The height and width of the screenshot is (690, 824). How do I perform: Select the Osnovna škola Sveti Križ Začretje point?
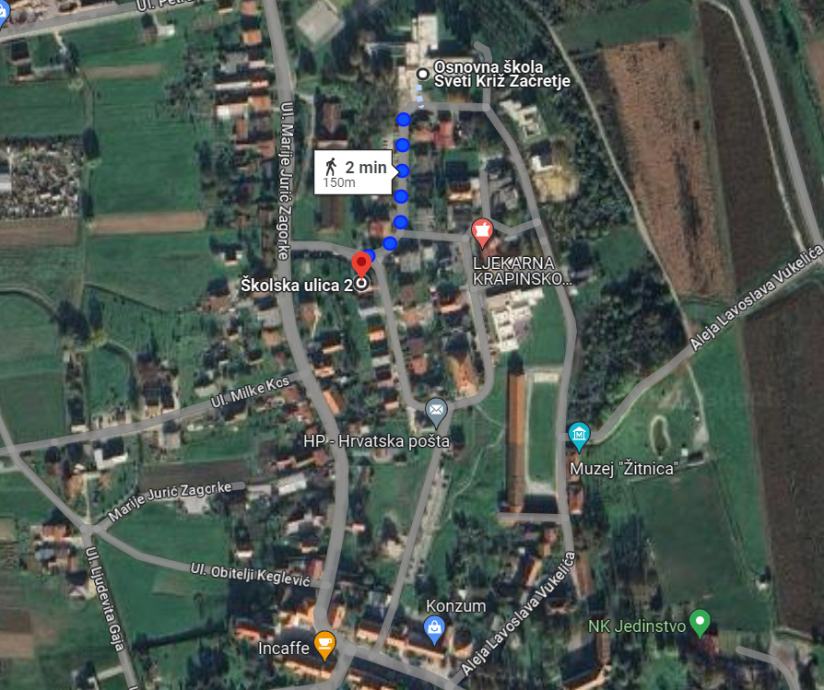click(423, 73)
